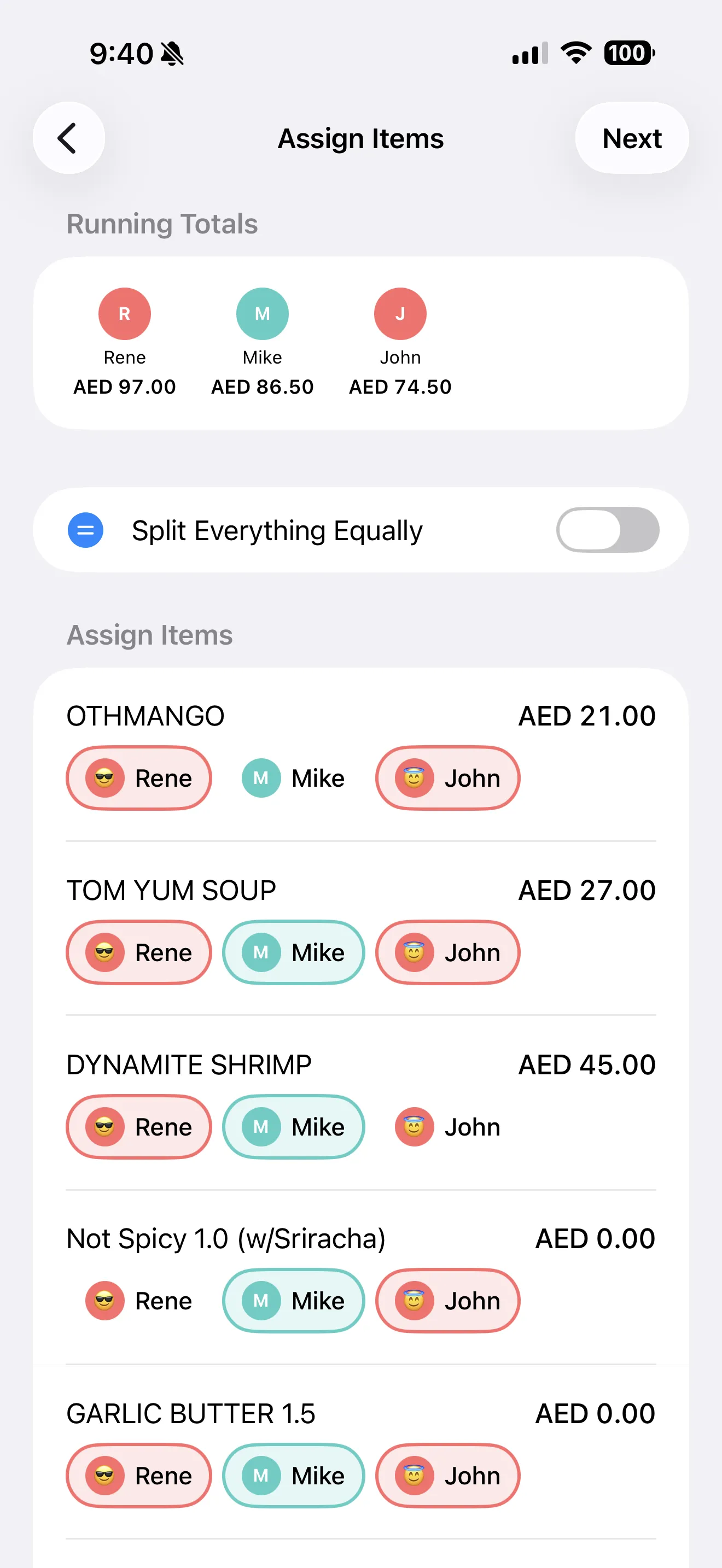Tap the AED 45.00 price of DYNAMITE SHRIMP
Screen dimensions: 722x1568
point(587,1064)
